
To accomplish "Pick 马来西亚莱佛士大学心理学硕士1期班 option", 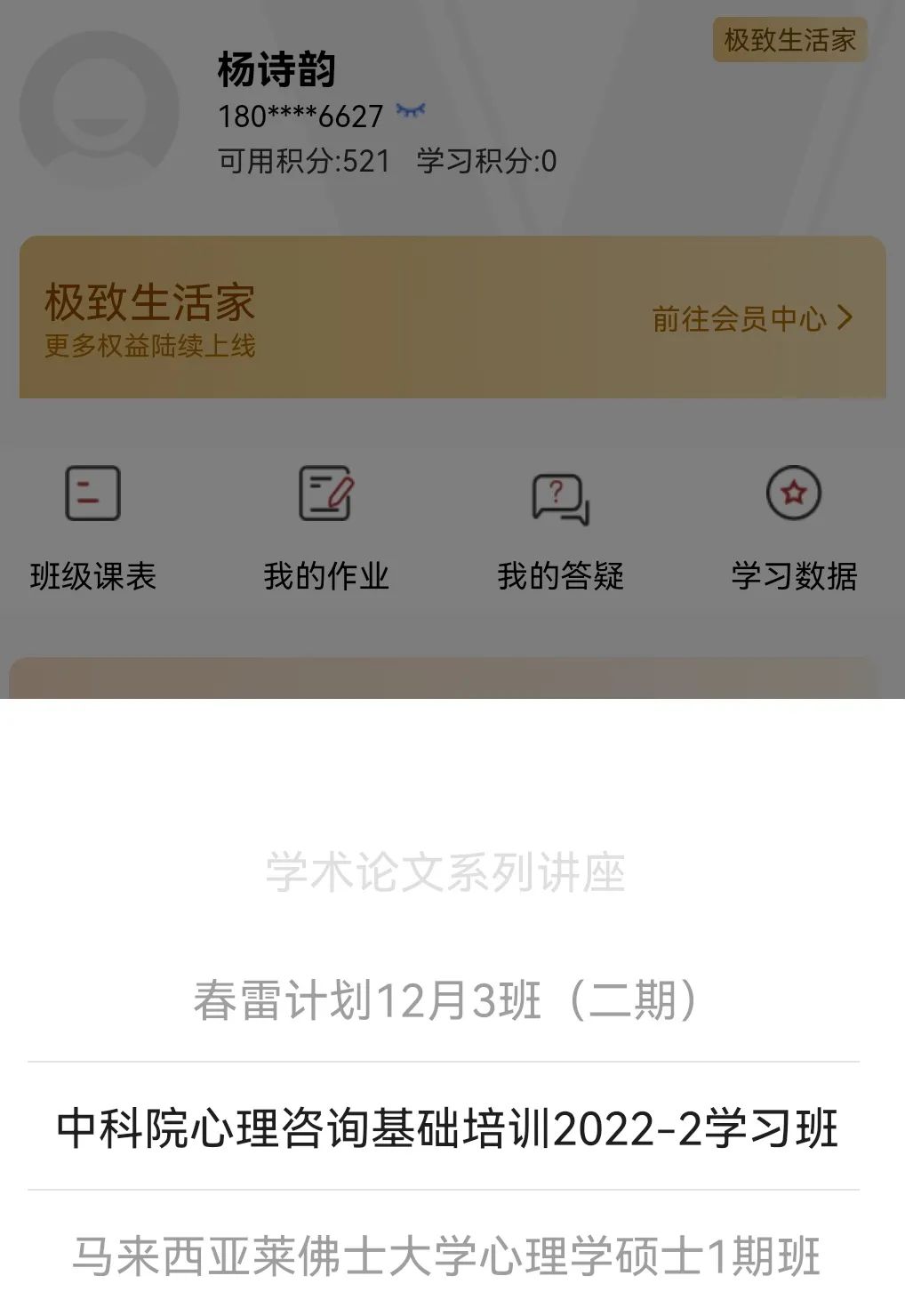I will pyautogui.click(x=444, y=1256).
